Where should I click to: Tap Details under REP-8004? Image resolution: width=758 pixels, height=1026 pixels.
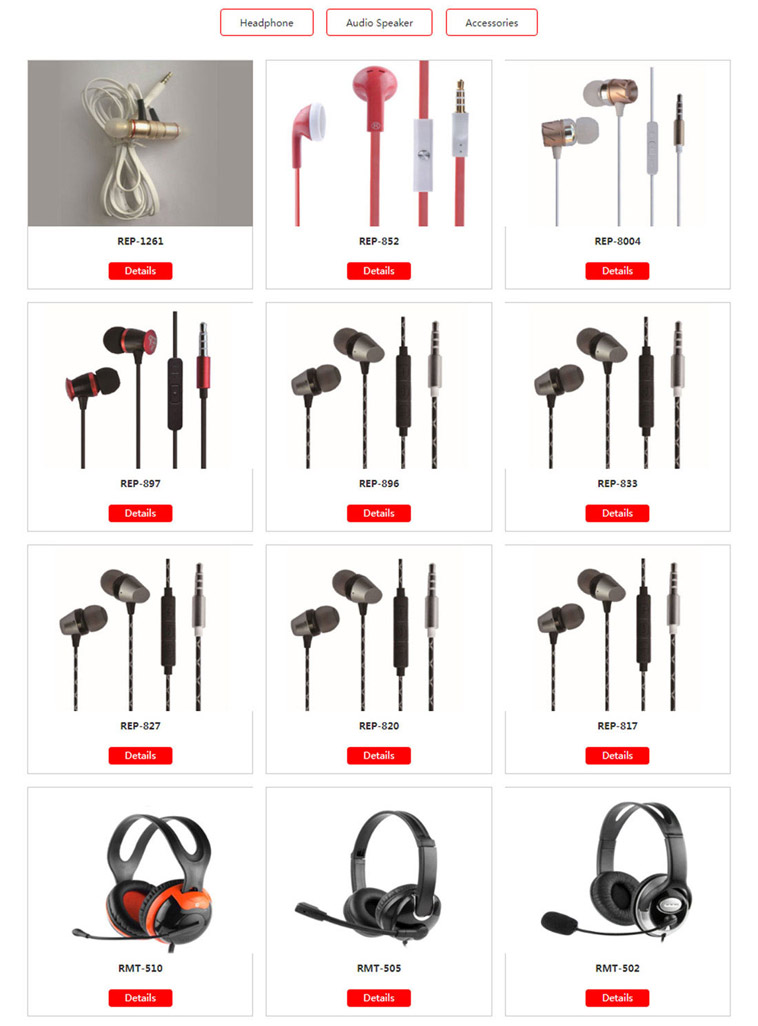pos(617,271)
